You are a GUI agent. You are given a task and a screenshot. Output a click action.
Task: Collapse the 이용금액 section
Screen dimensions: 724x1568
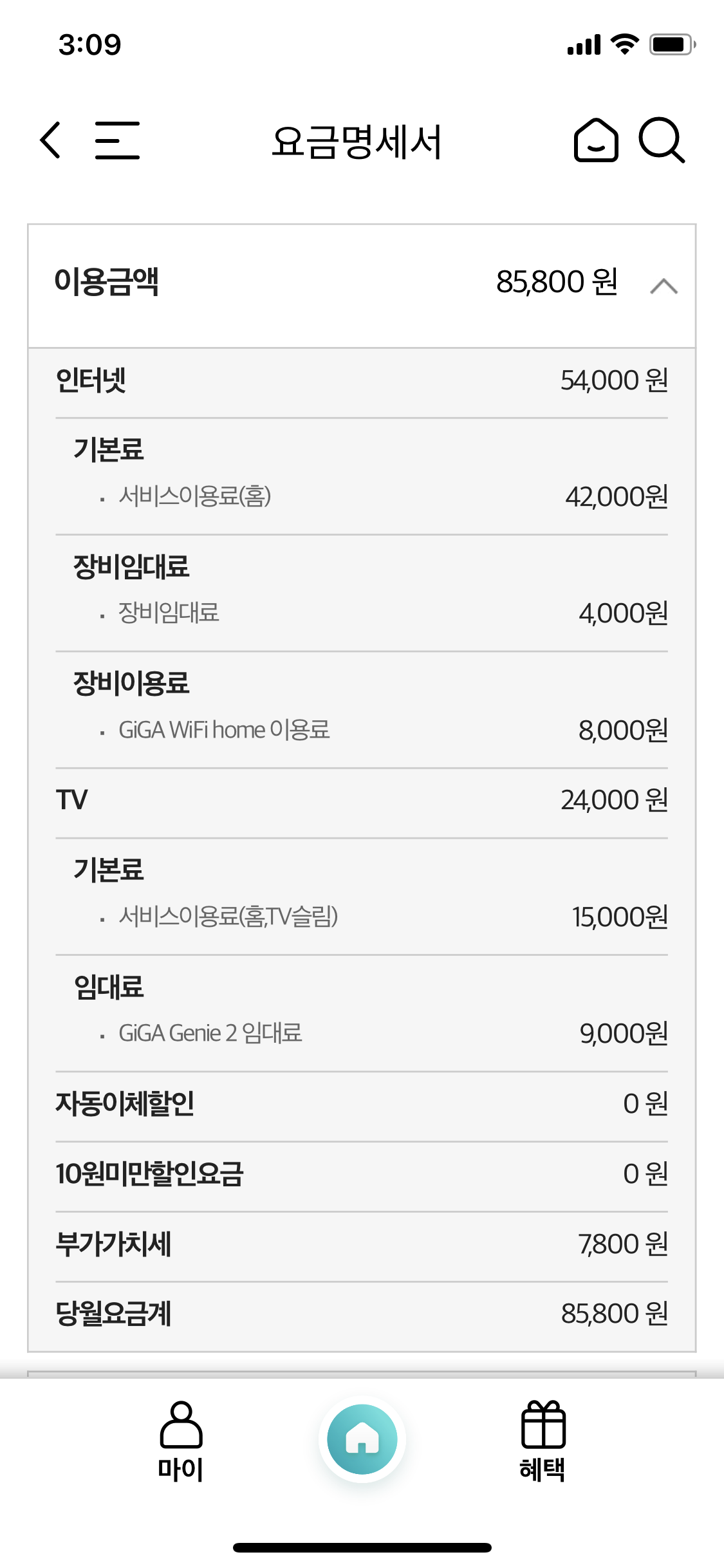(x=664, y=286)
